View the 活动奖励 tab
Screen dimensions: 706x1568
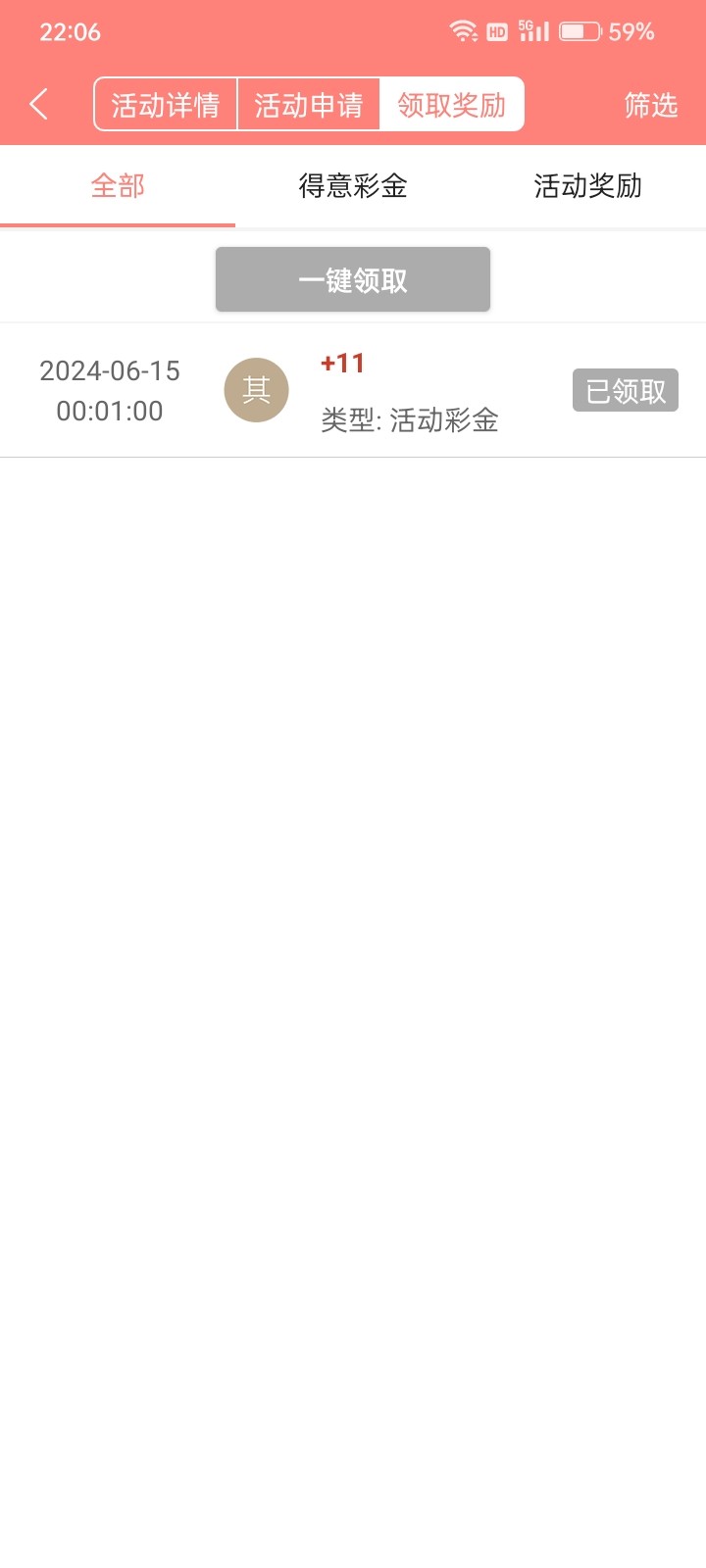point(587,186)
